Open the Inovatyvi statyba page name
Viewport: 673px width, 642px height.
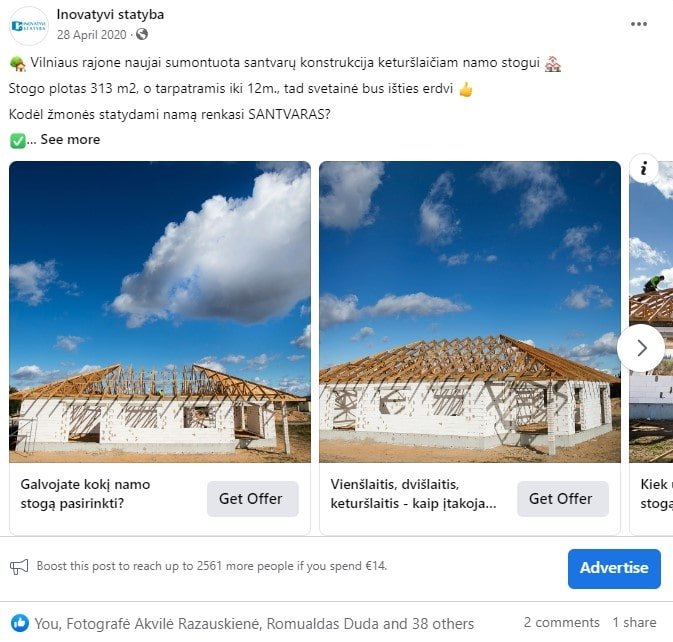point(110,15)
